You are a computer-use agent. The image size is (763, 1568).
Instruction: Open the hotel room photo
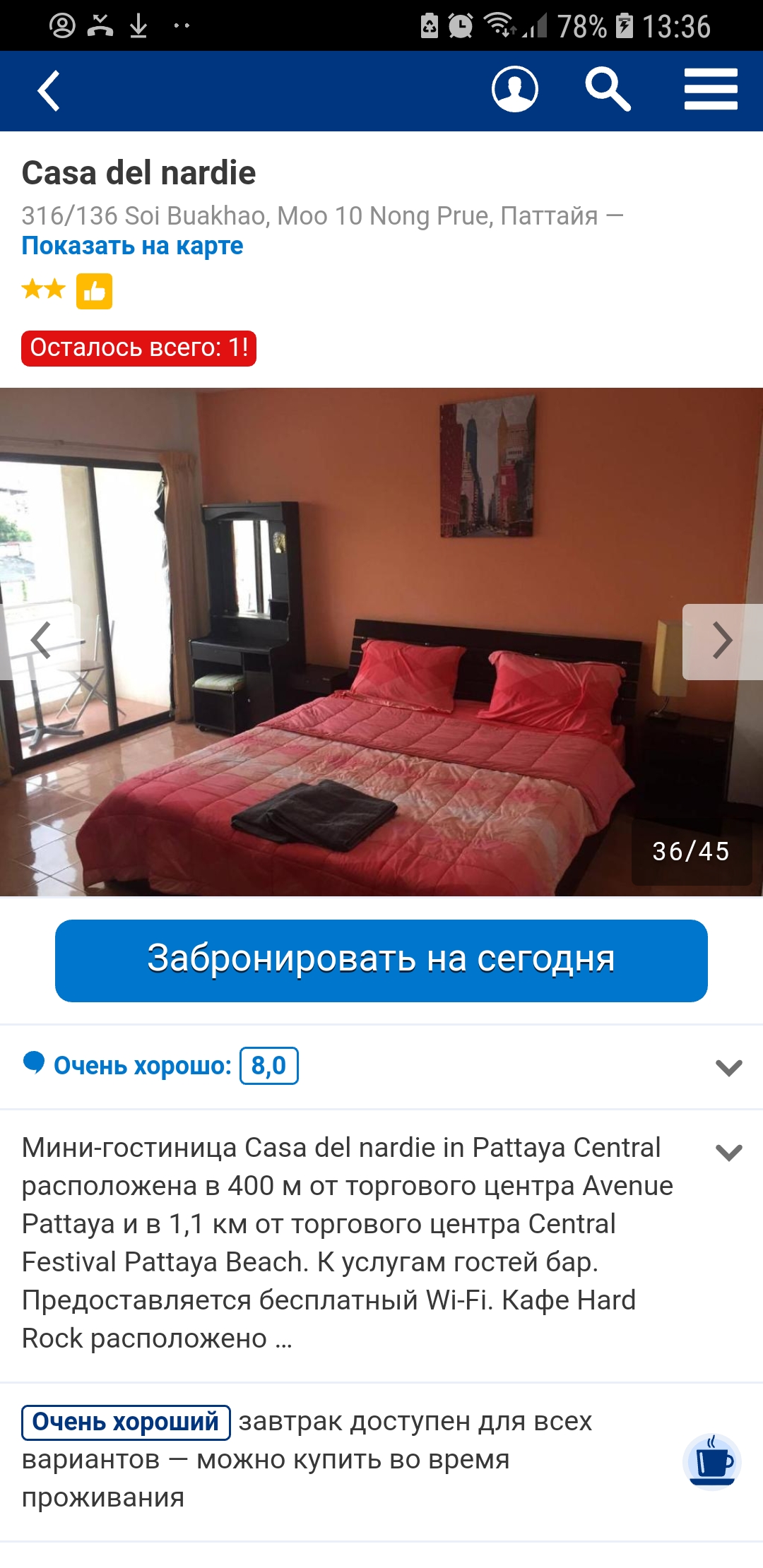[x=381, y=641]
